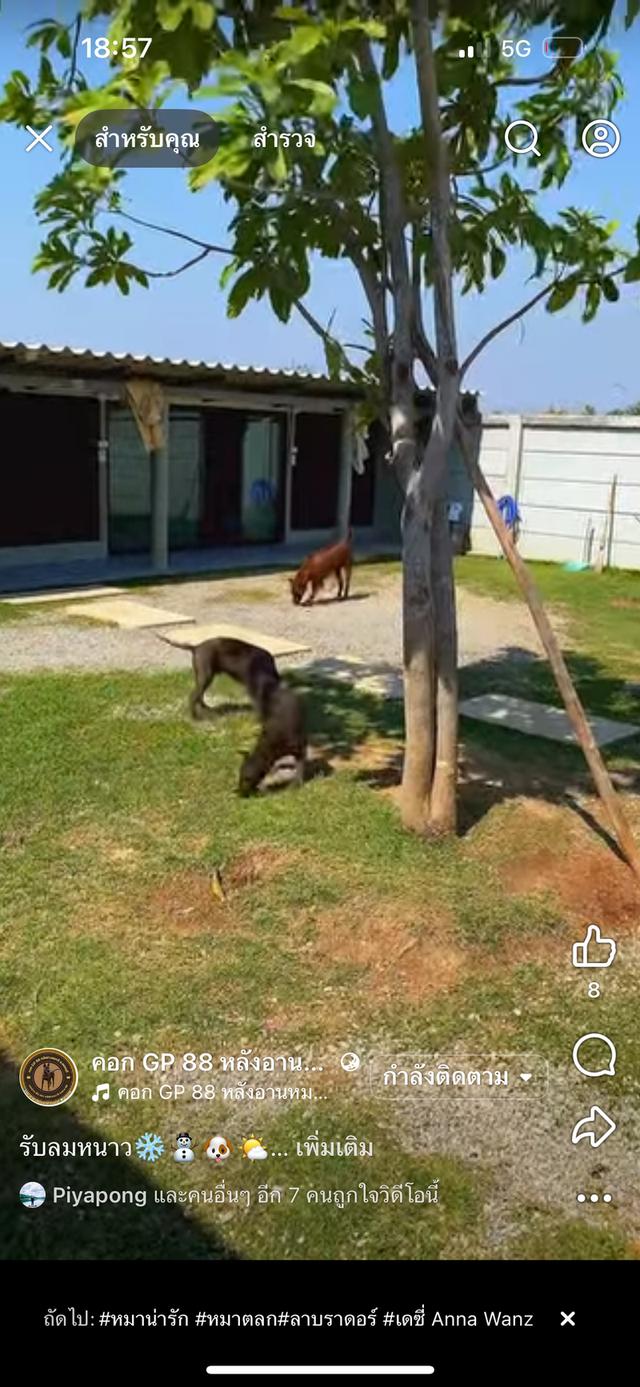Switch to the สำหรับคุณ tab

coord(147,139)
